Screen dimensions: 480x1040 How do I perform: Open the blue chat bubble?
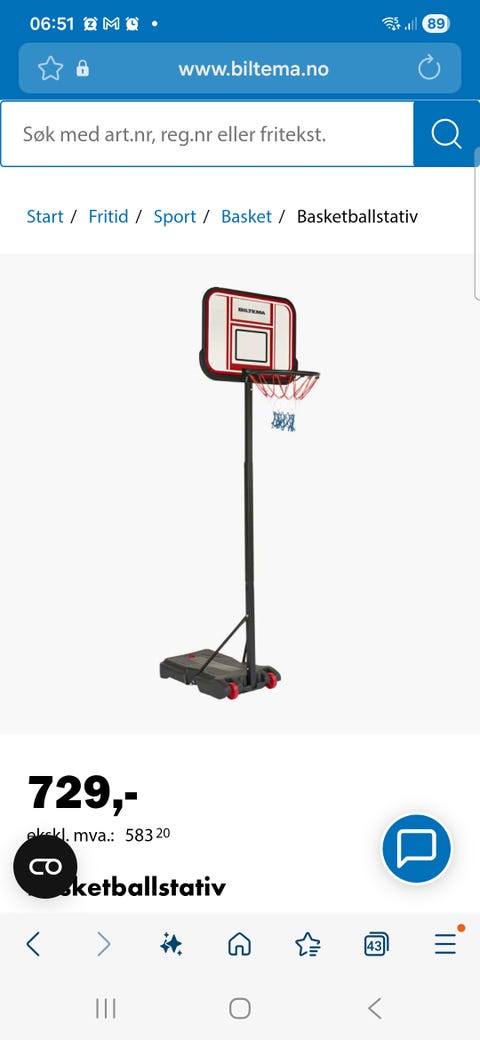pos(416,848)
